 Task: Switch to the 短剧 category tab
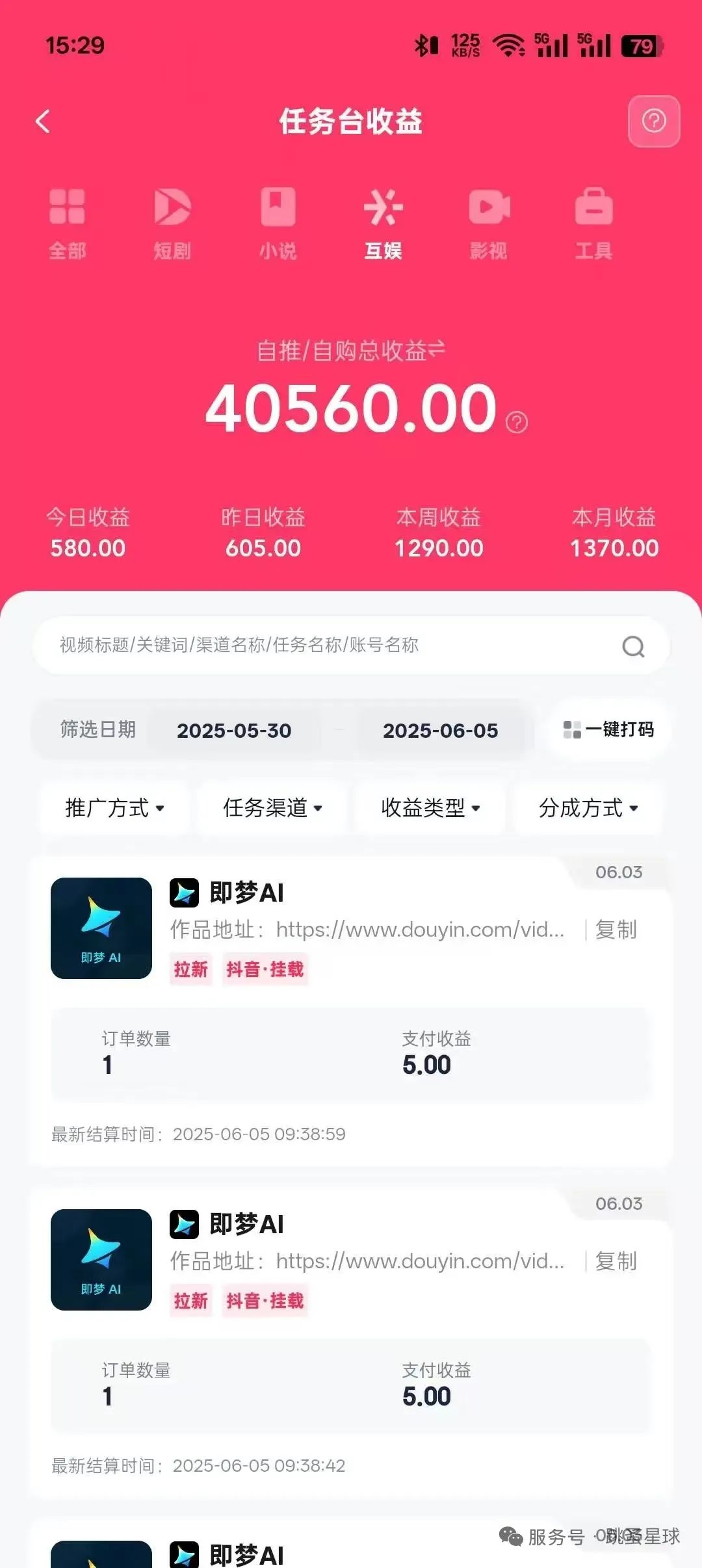[172, 224]
